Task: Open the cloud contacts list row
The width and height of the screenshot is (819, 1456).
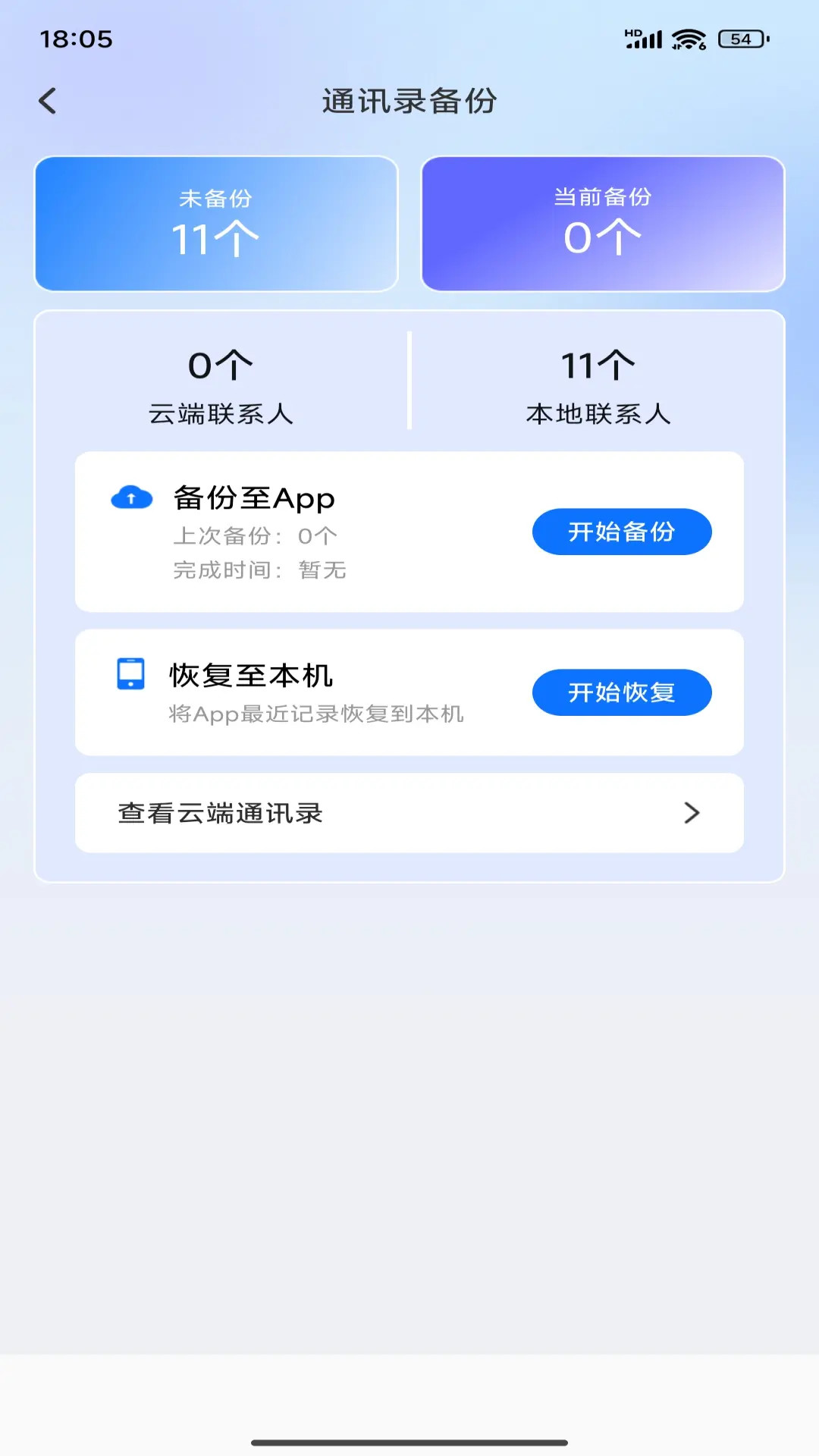Action: tap(218, 812)
